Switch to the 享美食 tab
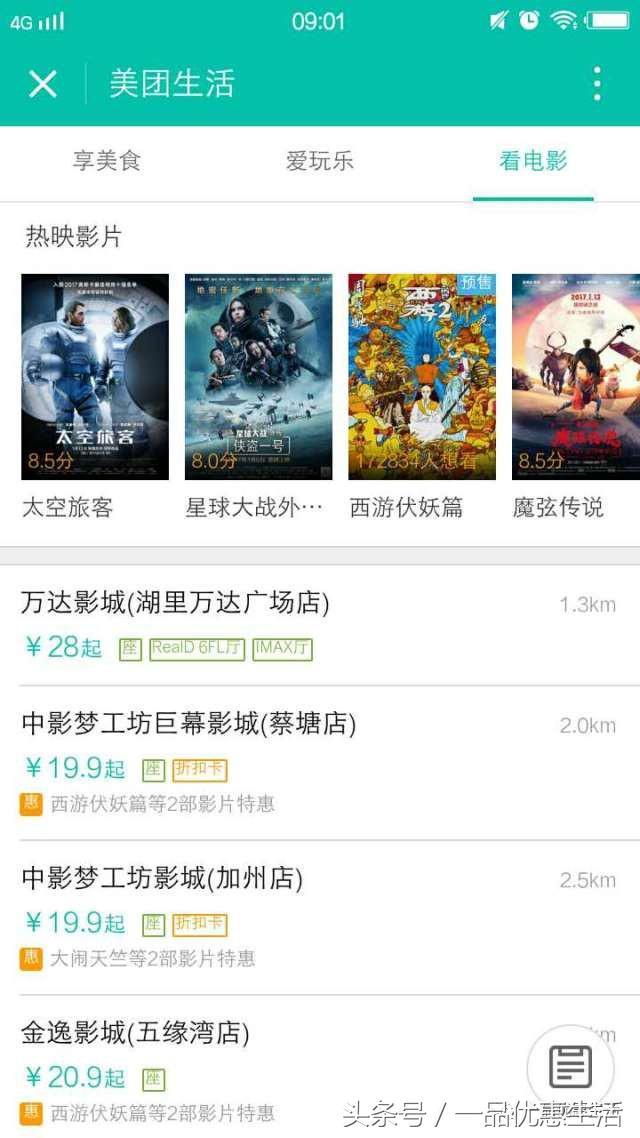The height and width of the screenshot is (1138, 640). [x=107, y=161]
